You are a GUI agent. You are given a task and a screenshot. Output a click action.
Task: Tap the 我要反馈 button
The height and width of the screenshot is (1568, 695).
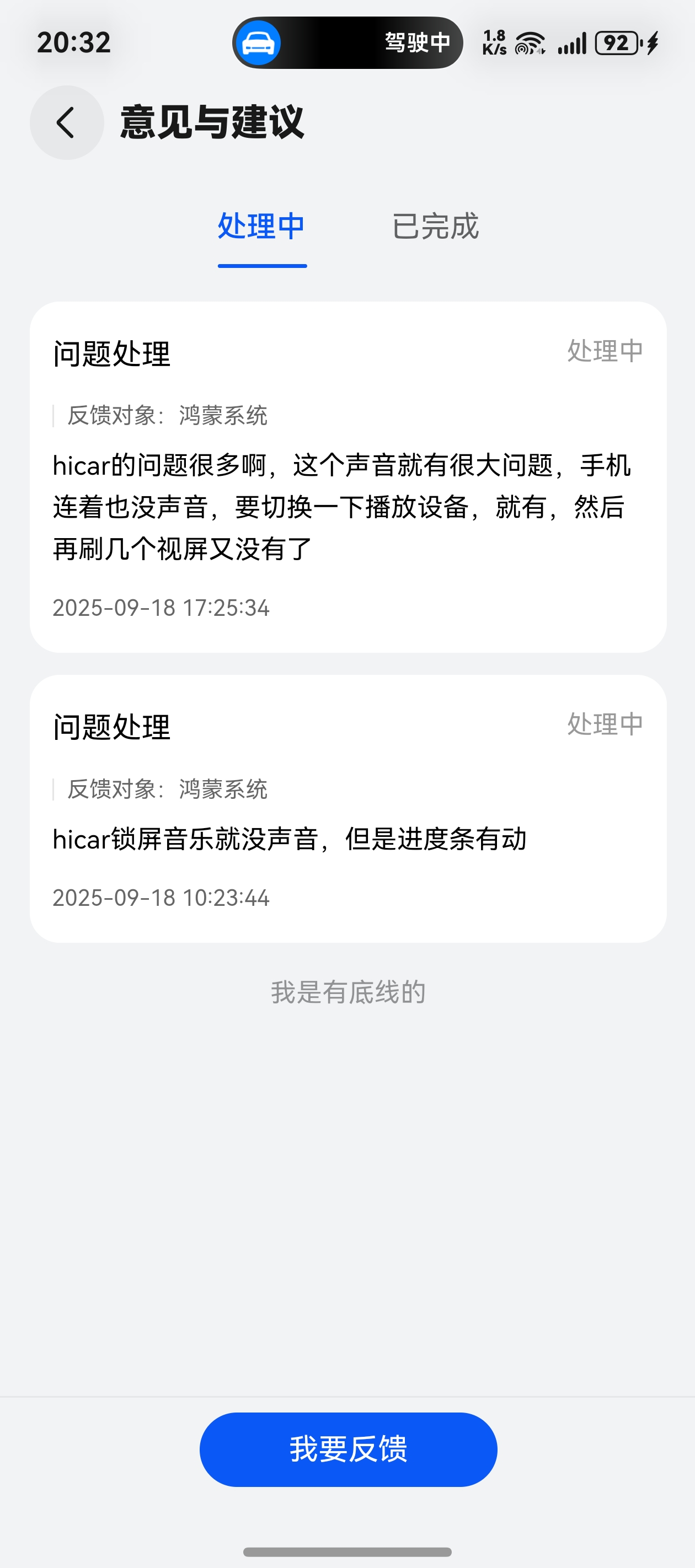click(x=348, y=1449)
